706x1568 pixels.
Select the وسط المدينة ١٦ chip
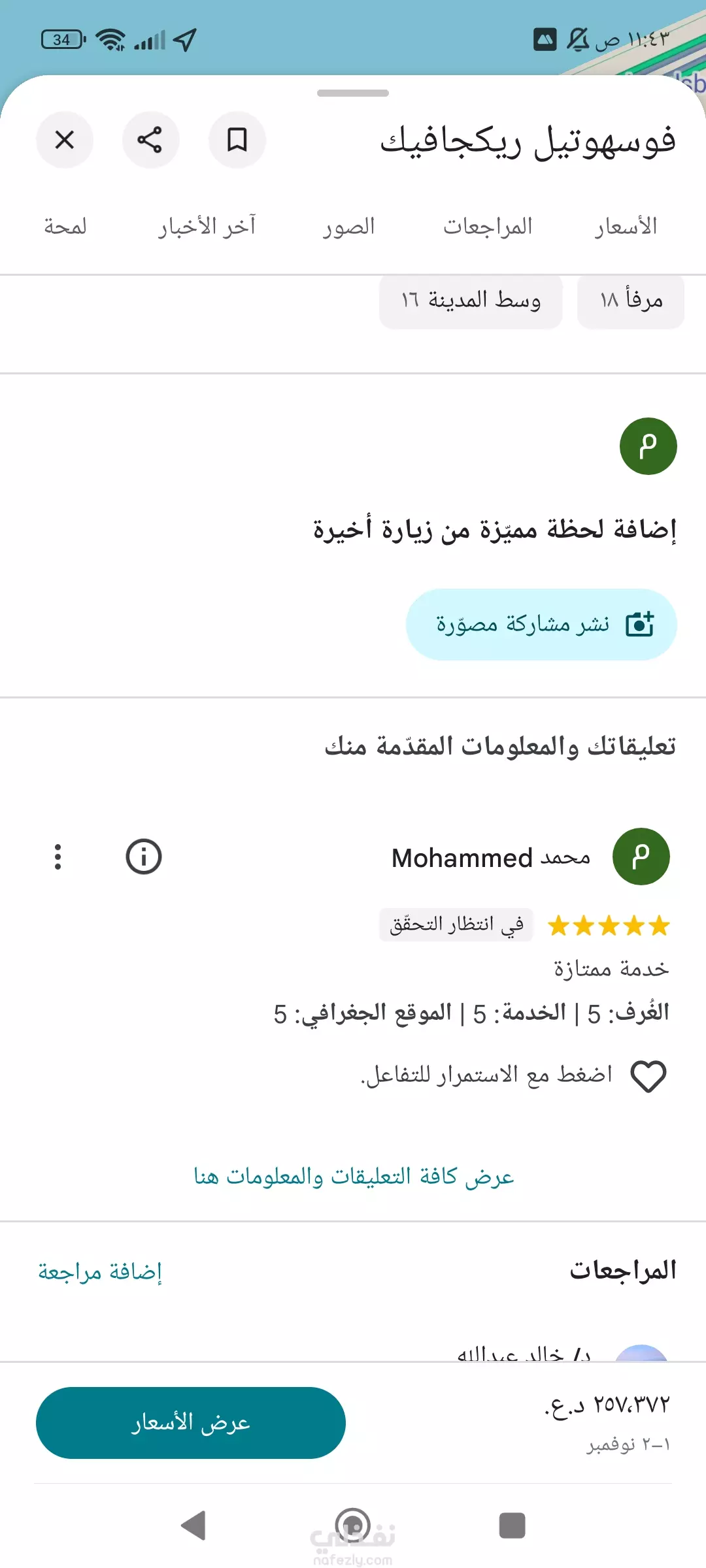click(471, 301)
